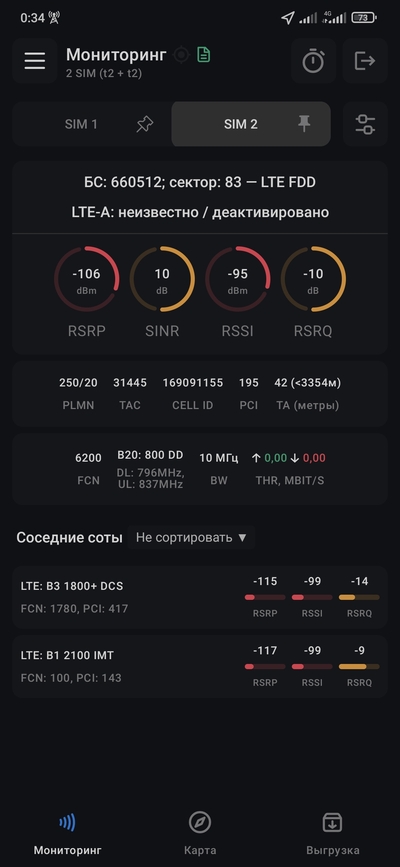Open the neighbor cell LTE B3 1800+ DCS
Image resolution: width=400 pixels, height=867 pixels.
coord(200,597)
